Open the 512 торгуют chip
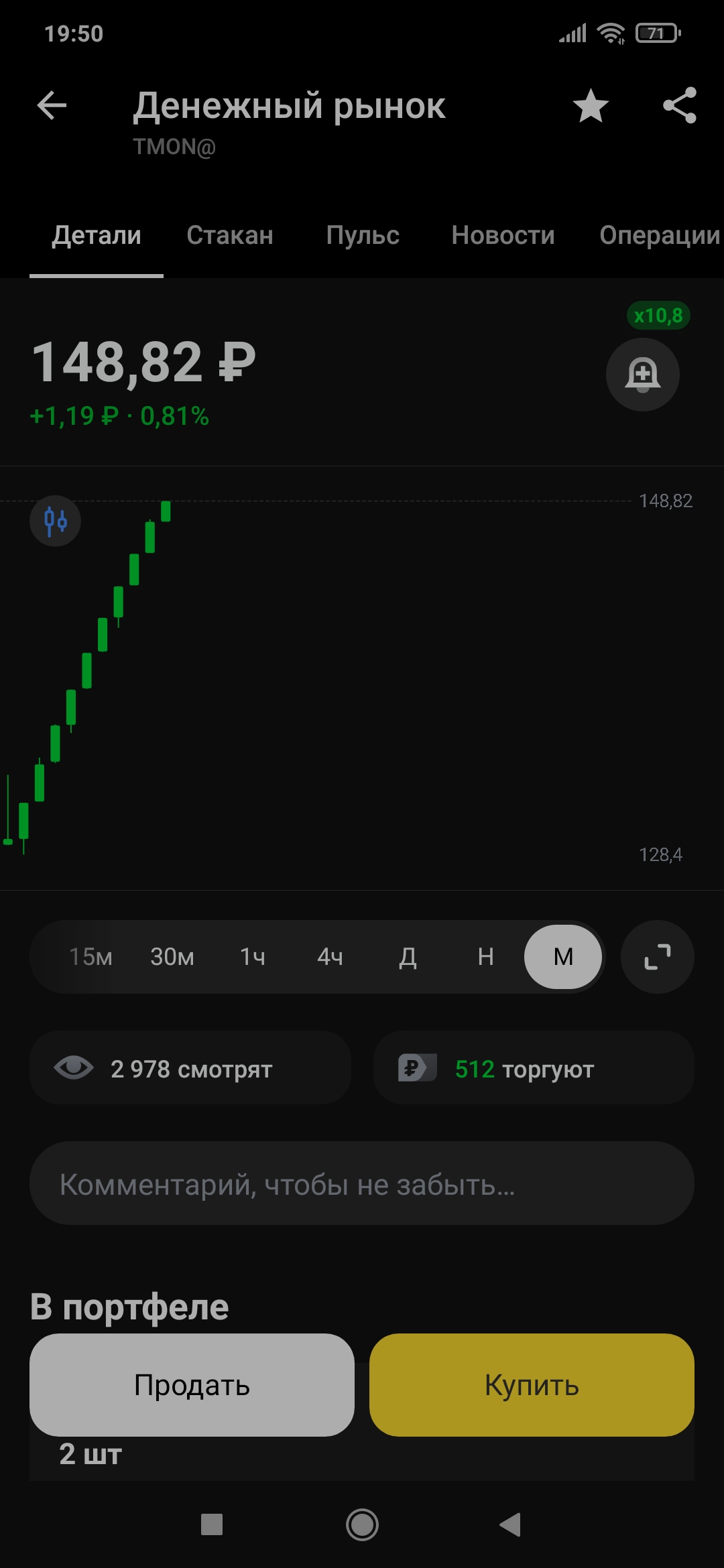The image size is (724, 1568). (x=533, y=1068)
